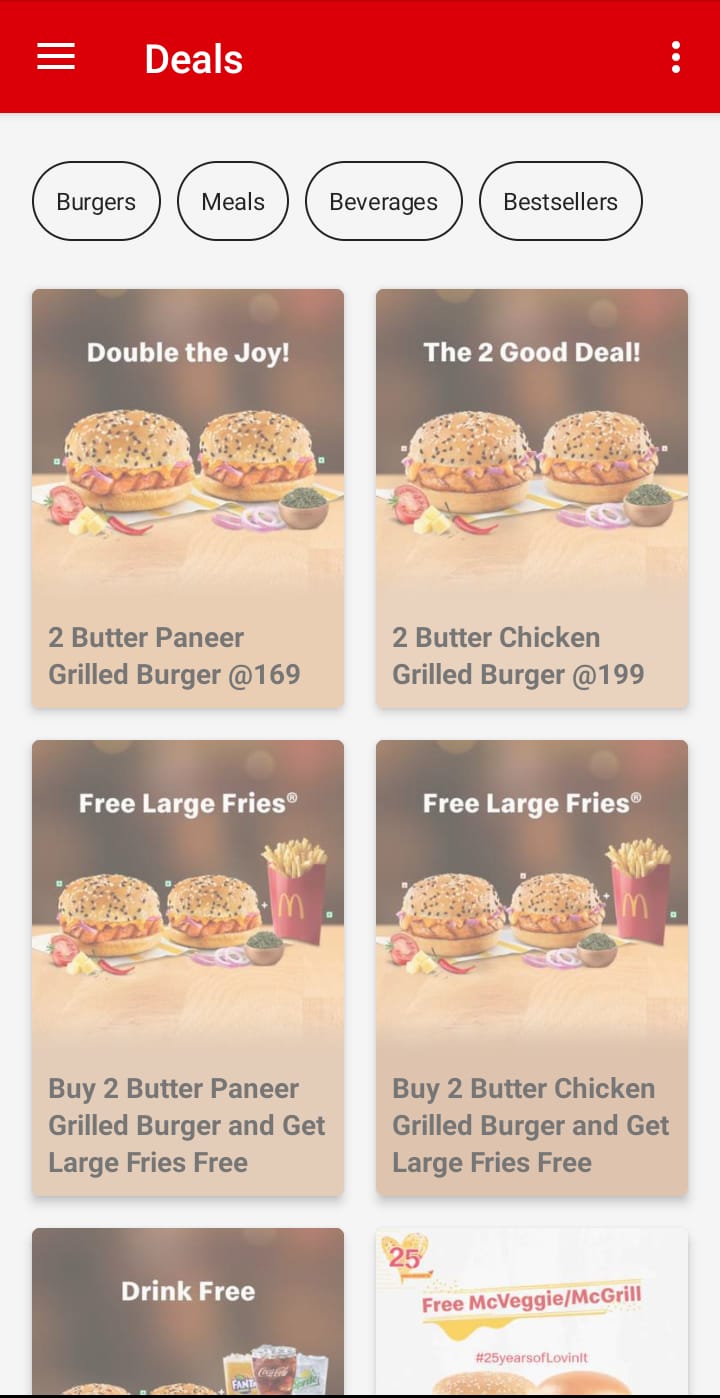Select the Meals filter chip
Image resolution: width=720 pixels, height=1398 pixels.
233,201
